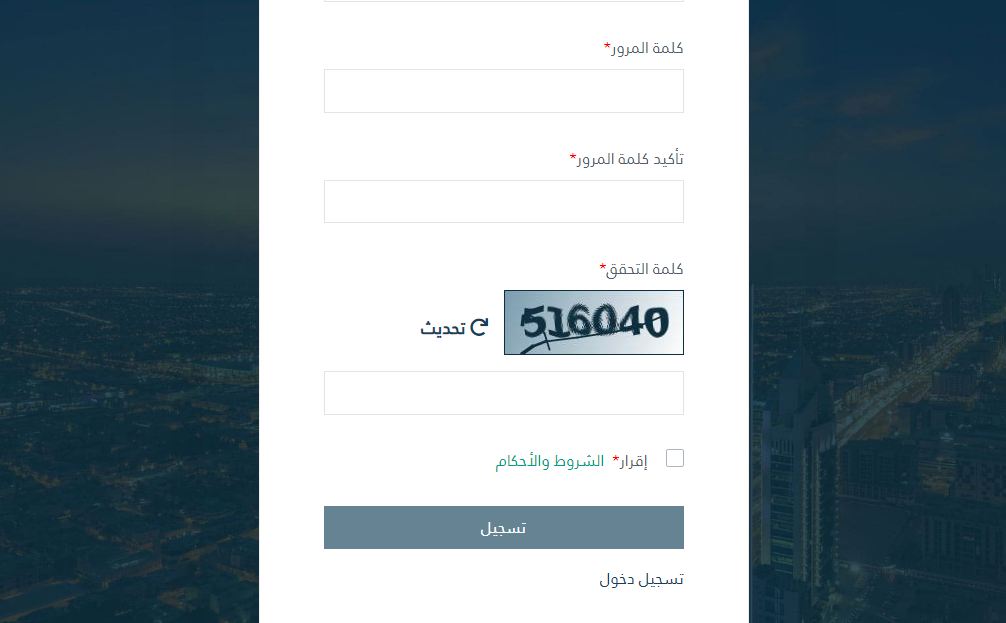Open the الشروط والأحكام terms link
The height and width of the screenshot is (623, 1006).
point(550,461)
